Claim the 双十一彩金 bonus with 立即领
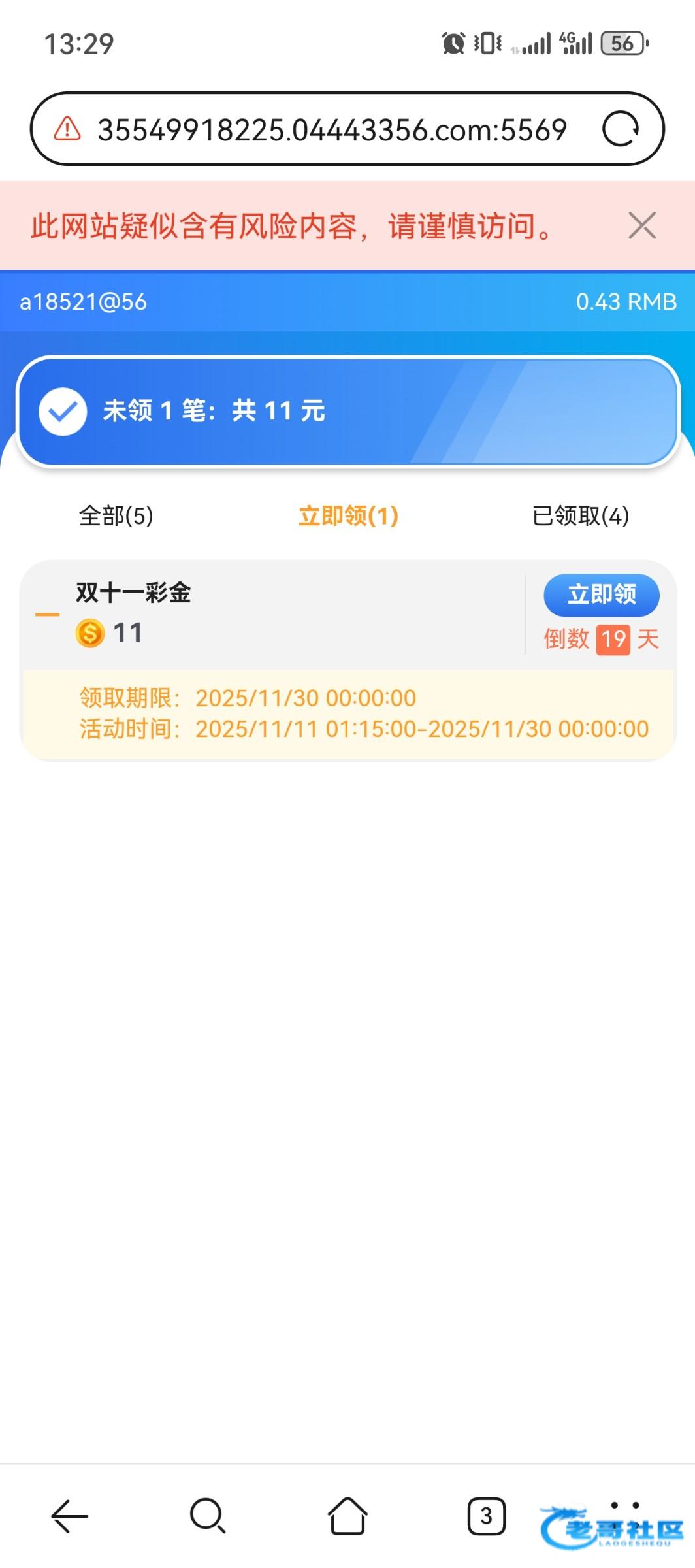695x1568 pixels. click(x=601, y=595)
